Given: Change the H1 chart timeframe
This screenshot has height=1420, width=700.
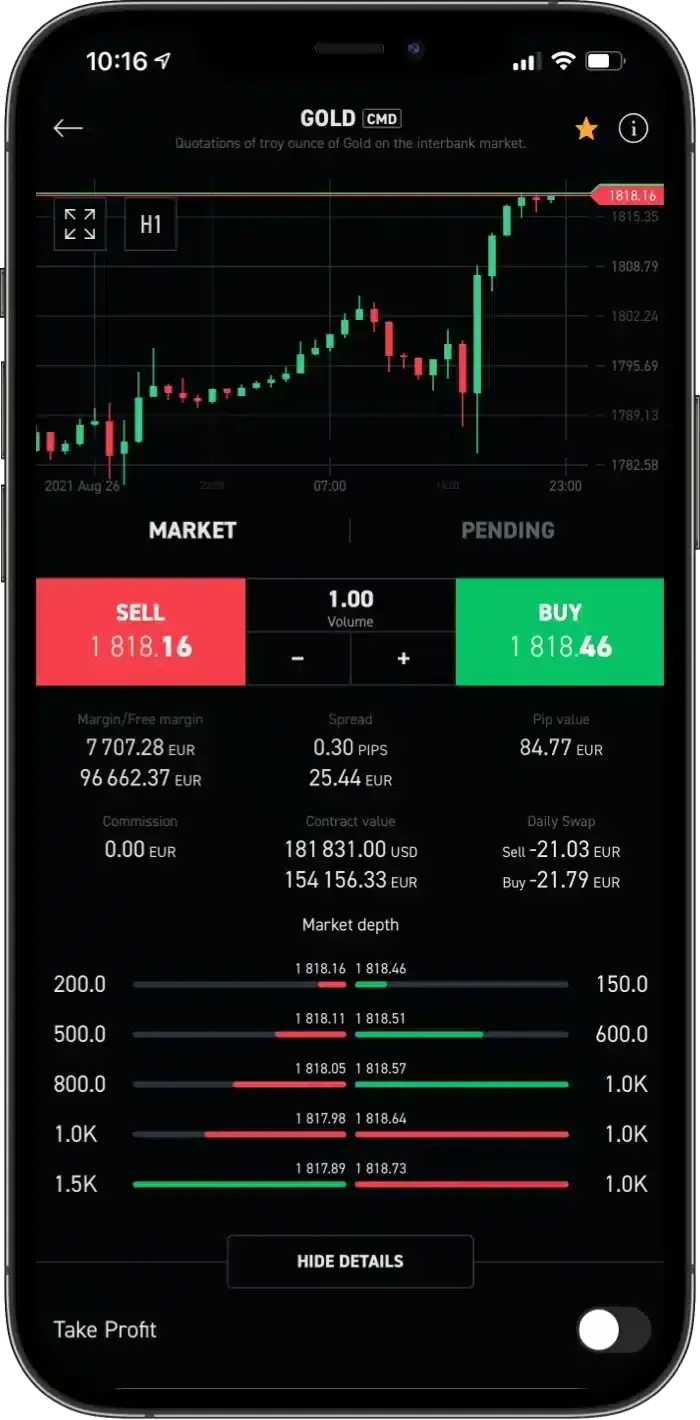Looking at the screenshot, I should [x=151, y=224].
